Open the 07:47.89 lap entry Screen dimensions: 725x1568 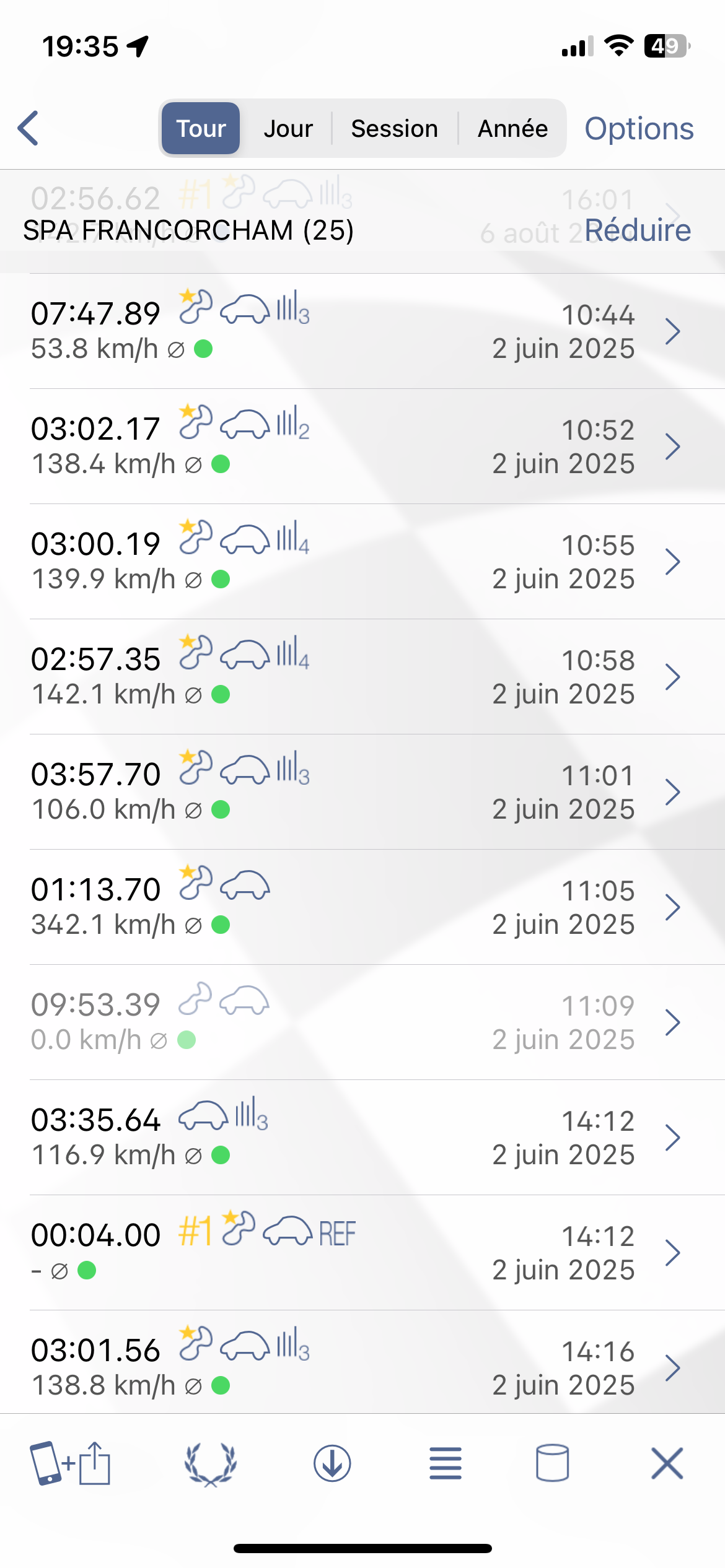click(x=362, y=331)
